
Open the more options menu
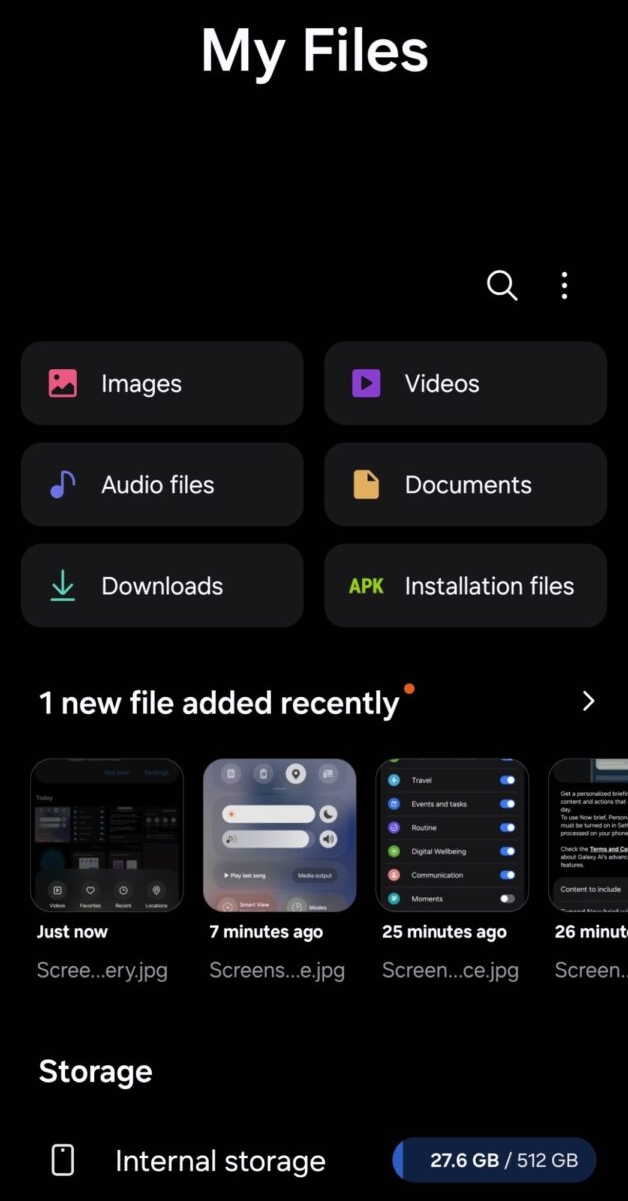point(564,286)
